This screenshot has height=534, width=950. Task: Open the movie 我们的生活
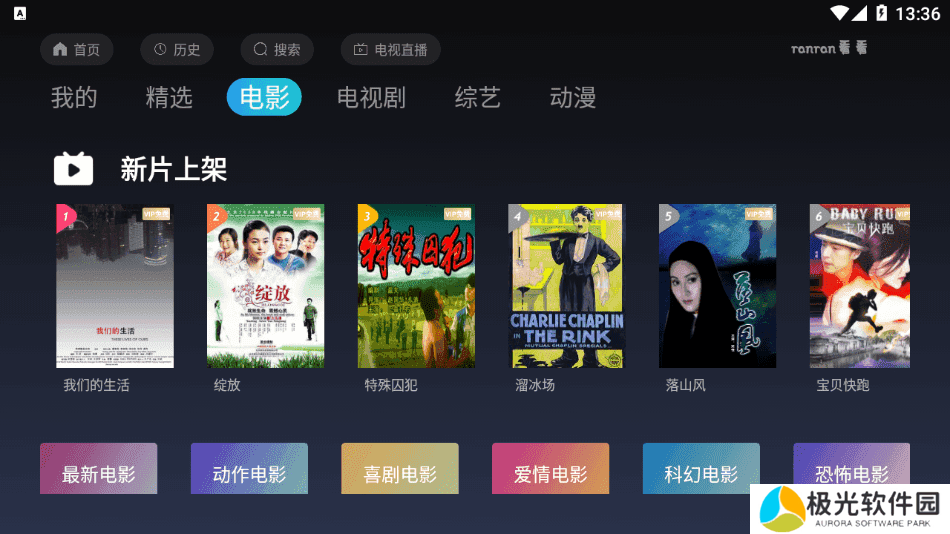114,286
